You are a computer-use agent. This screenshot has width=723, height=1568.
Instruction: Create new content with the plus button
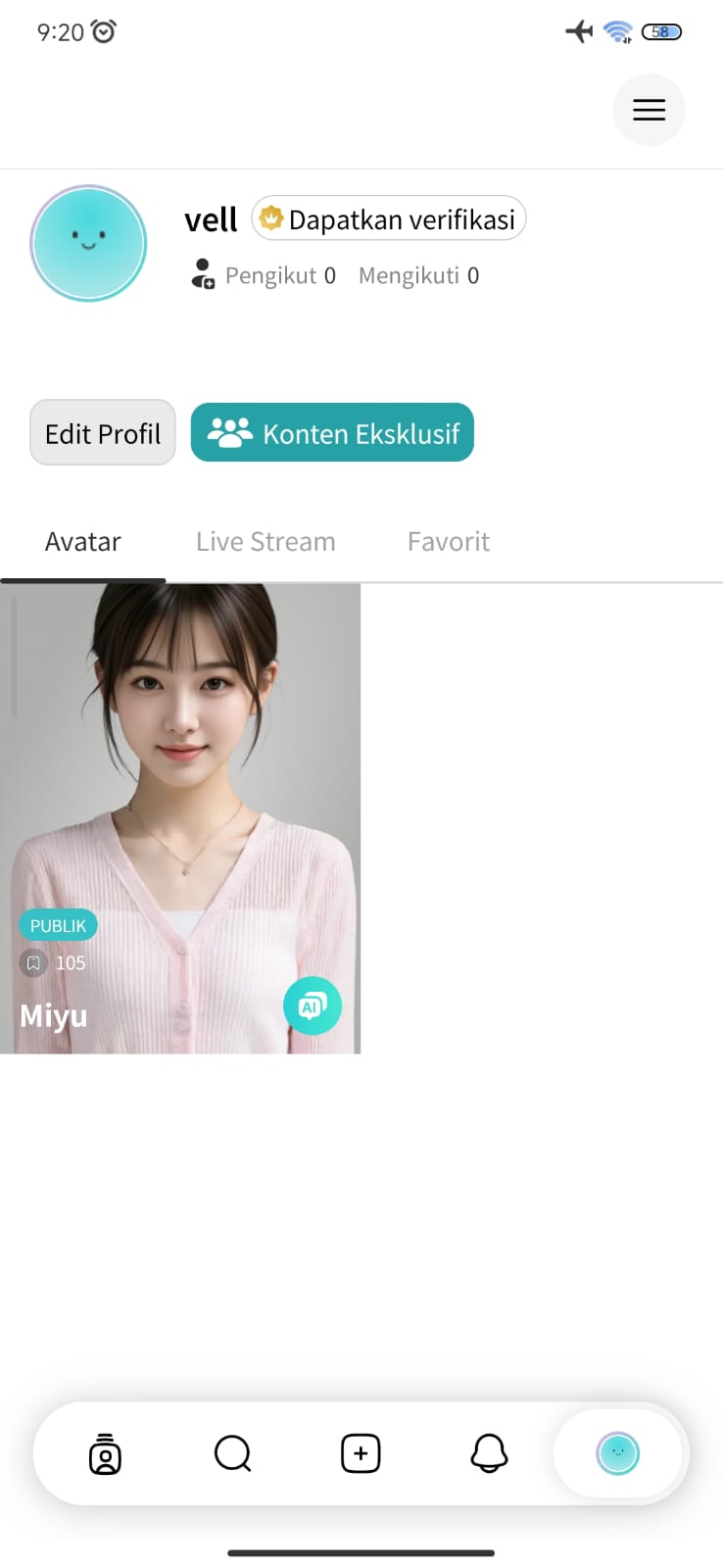point(361,1454)
